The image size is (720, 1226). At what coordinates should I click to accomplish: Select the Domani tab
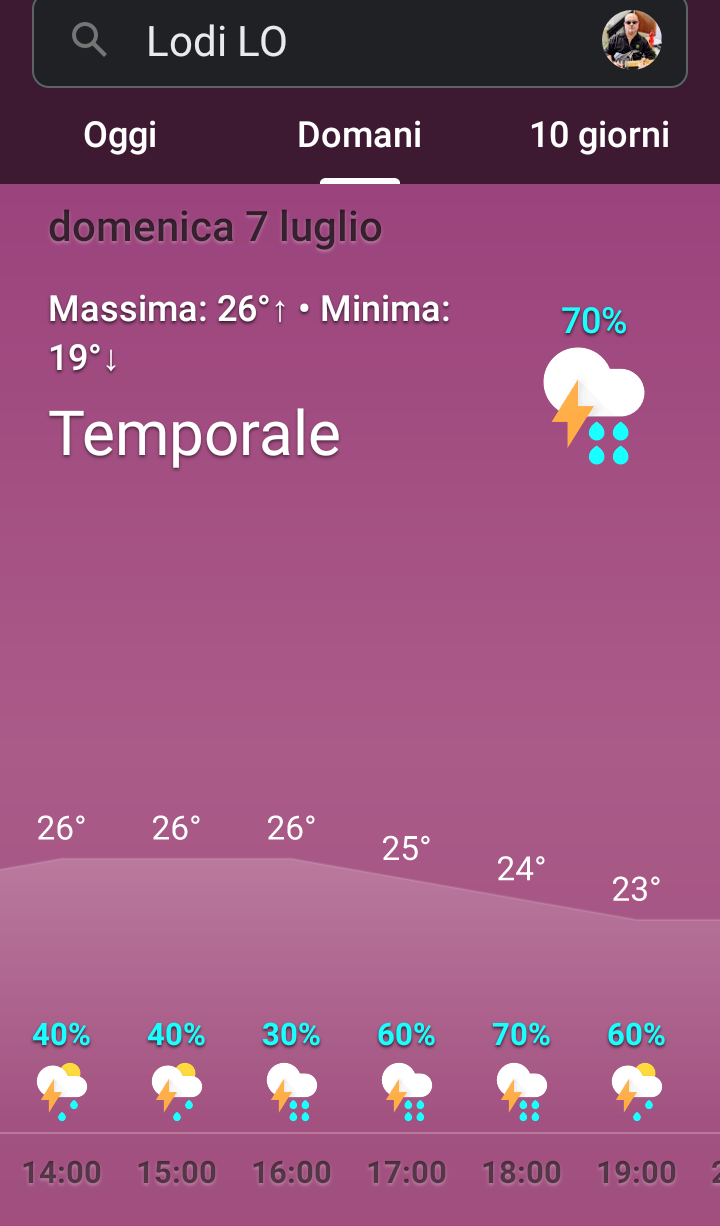[x=359, y=135]
